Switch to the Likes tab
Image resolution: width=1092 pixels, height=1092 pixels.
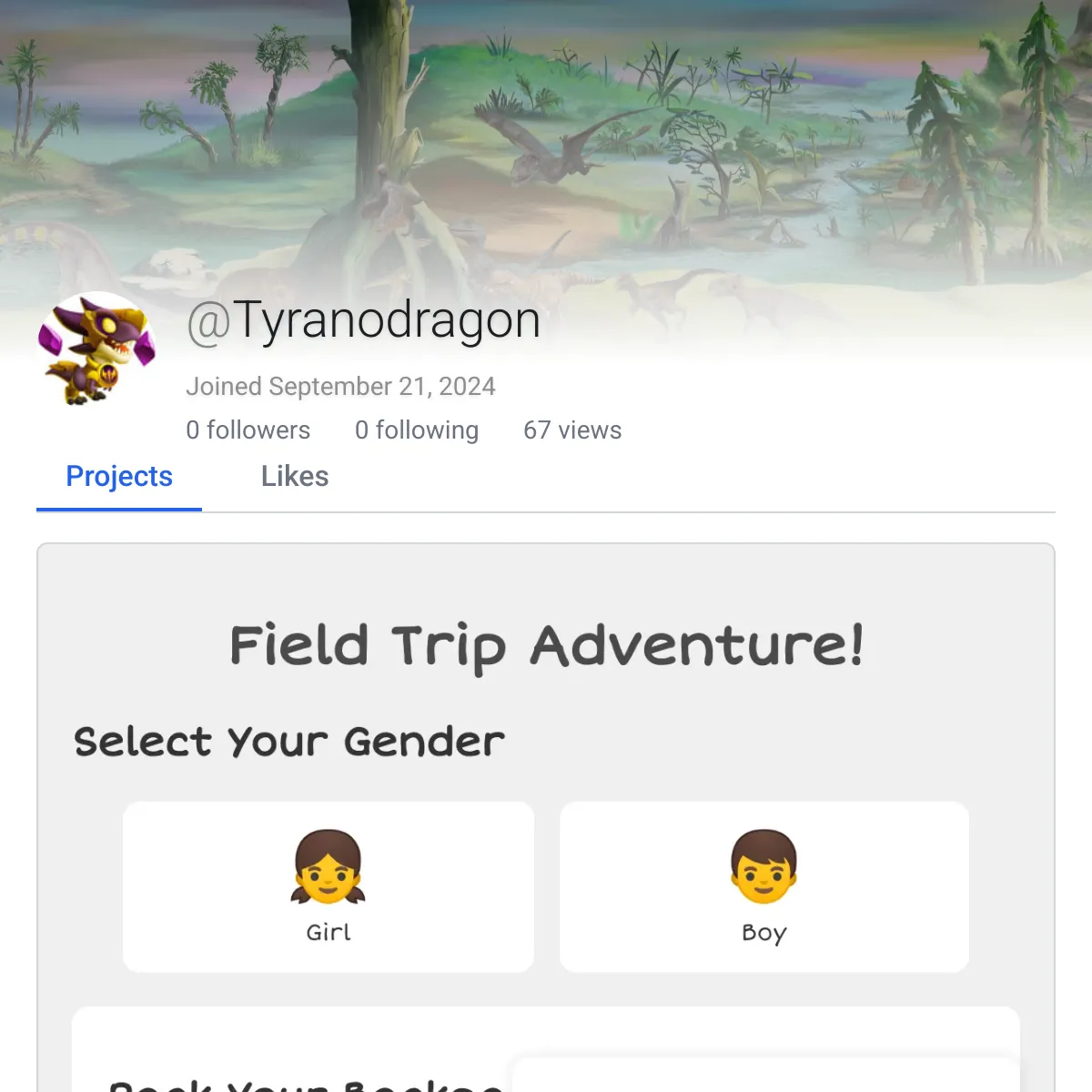pyautogui.click(x=294, y=477)
